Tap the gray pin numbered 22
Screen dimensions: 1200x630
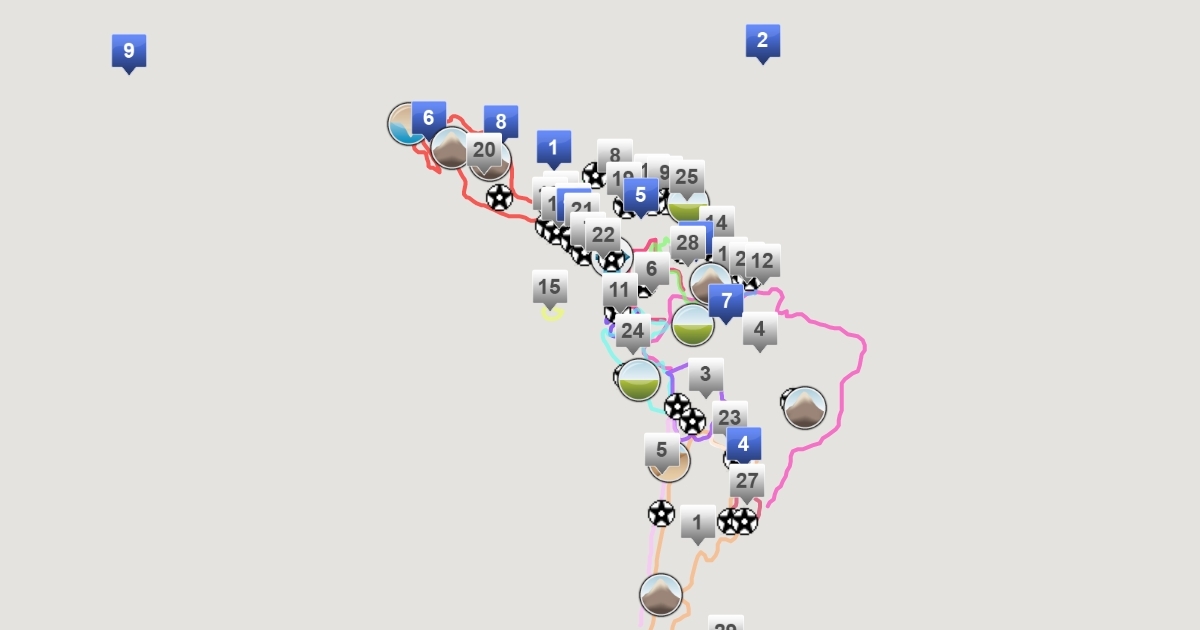click(x=603, y=237)
